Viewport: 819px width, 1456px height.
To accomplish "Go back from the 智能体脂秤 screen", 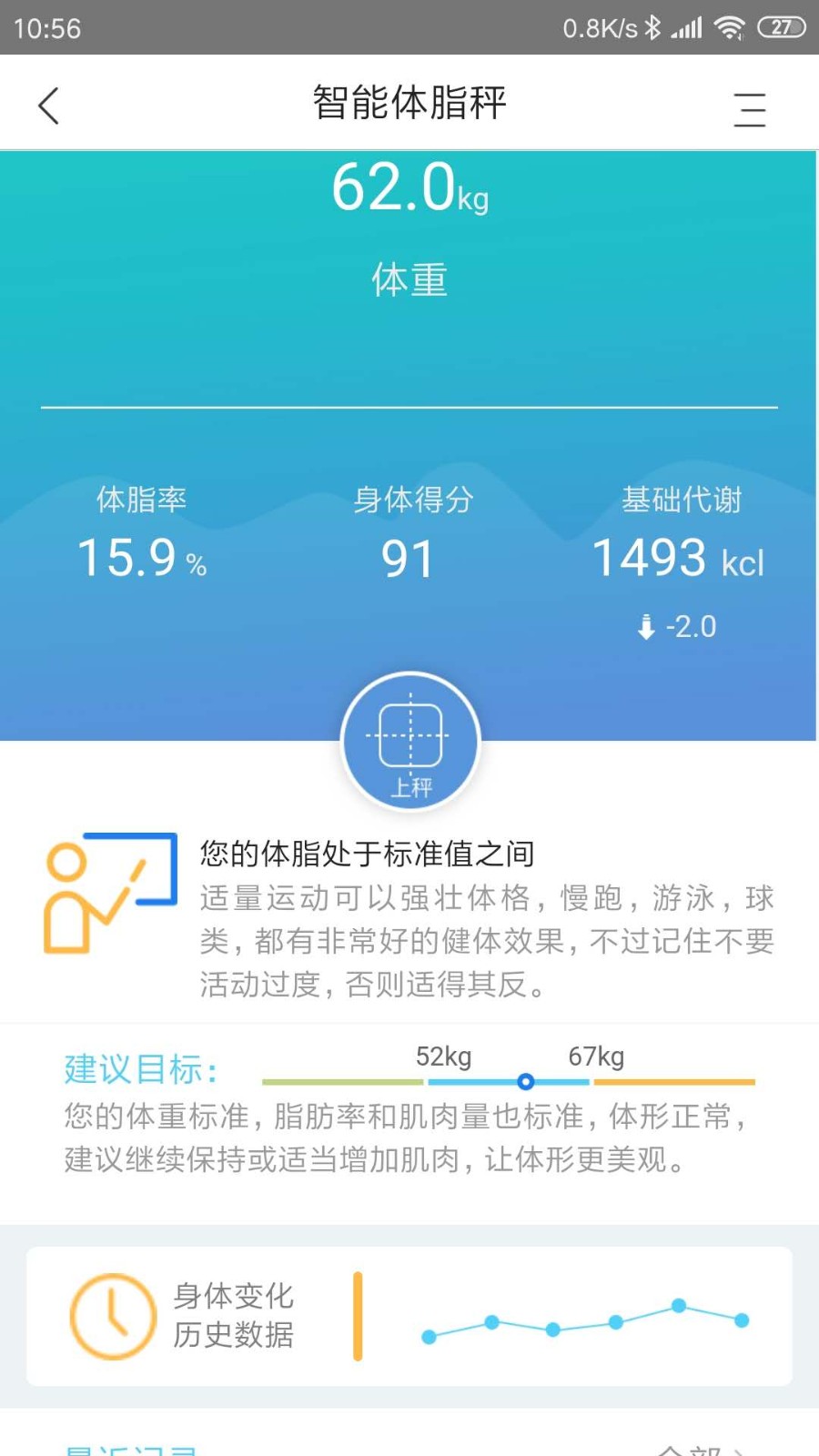I will pyautogui.click(x=49, y=106).
